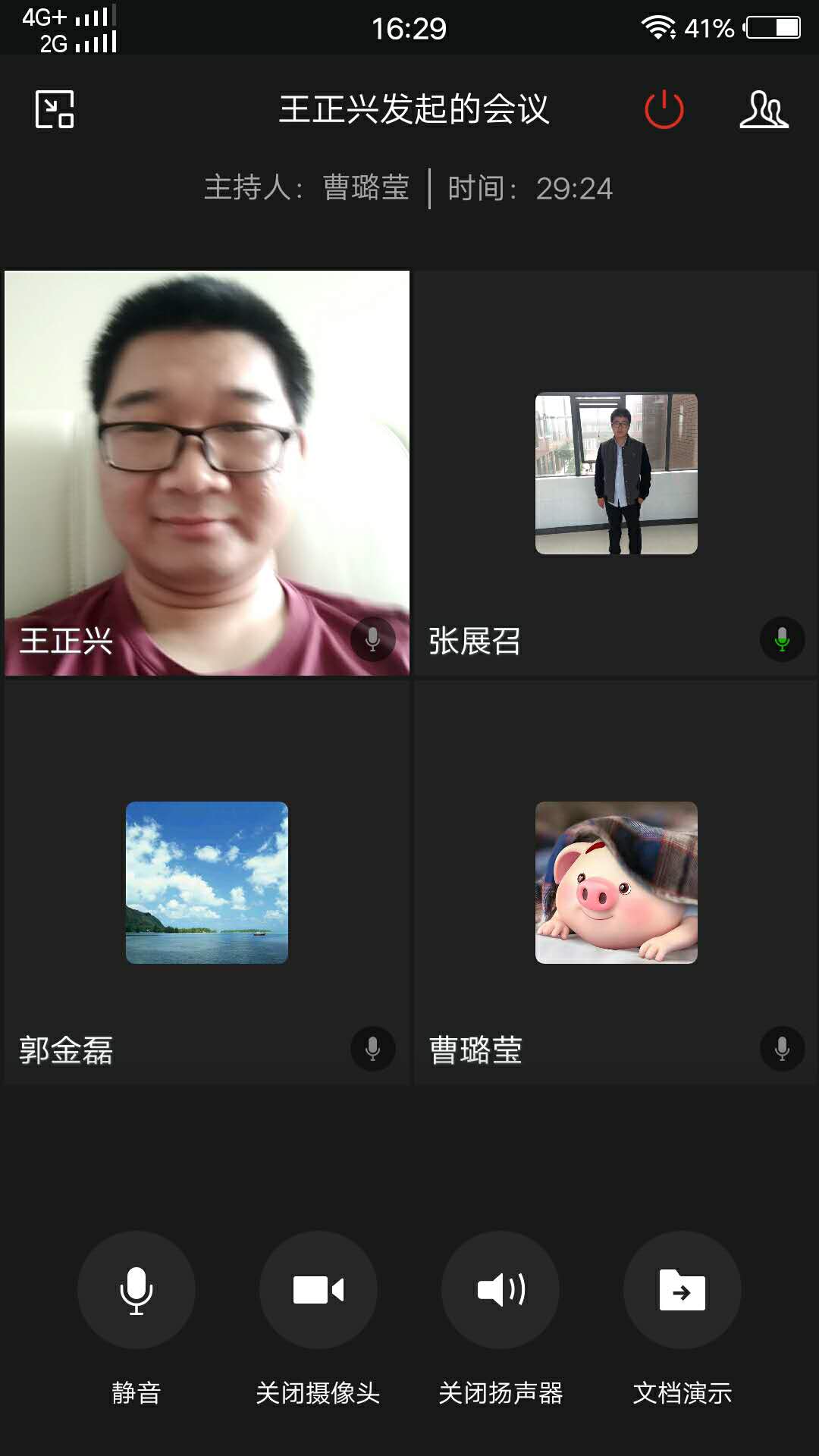
Task: Minimize the meeting window
Action: (55, 109)
